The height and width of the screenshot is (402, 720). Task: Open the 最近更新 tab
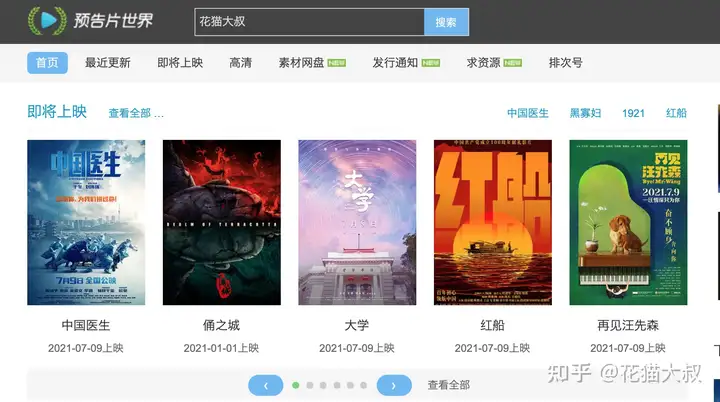point(107,62)
